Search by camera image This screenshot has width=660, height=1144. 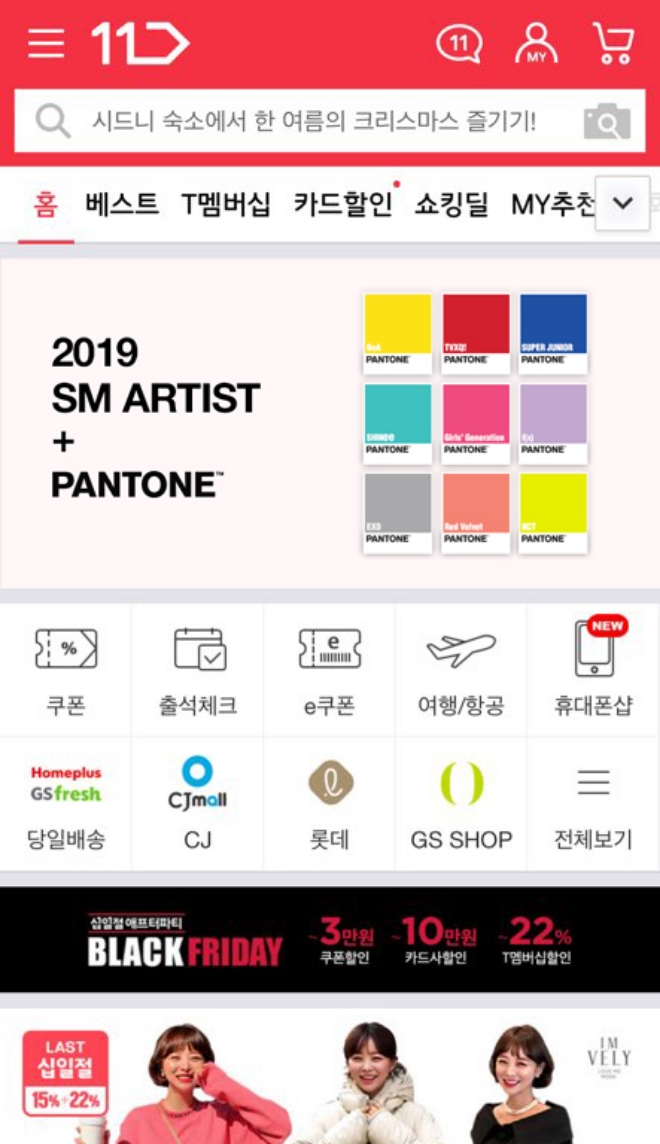pyautogui.click(x=607, y=122)
